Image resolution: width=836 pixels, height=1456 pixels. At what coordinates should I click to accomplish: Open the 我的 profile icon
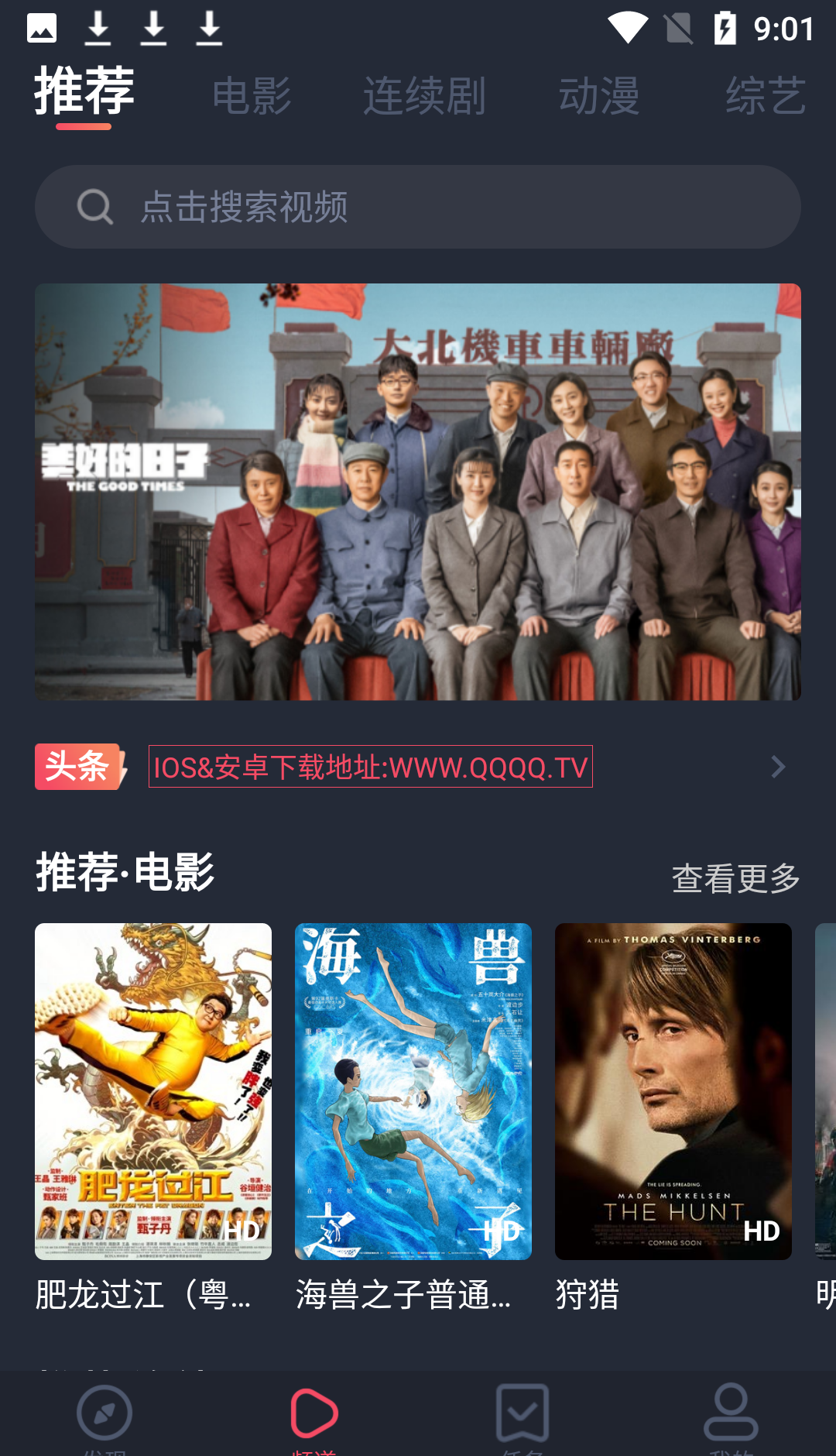(x=731, y=1411)
